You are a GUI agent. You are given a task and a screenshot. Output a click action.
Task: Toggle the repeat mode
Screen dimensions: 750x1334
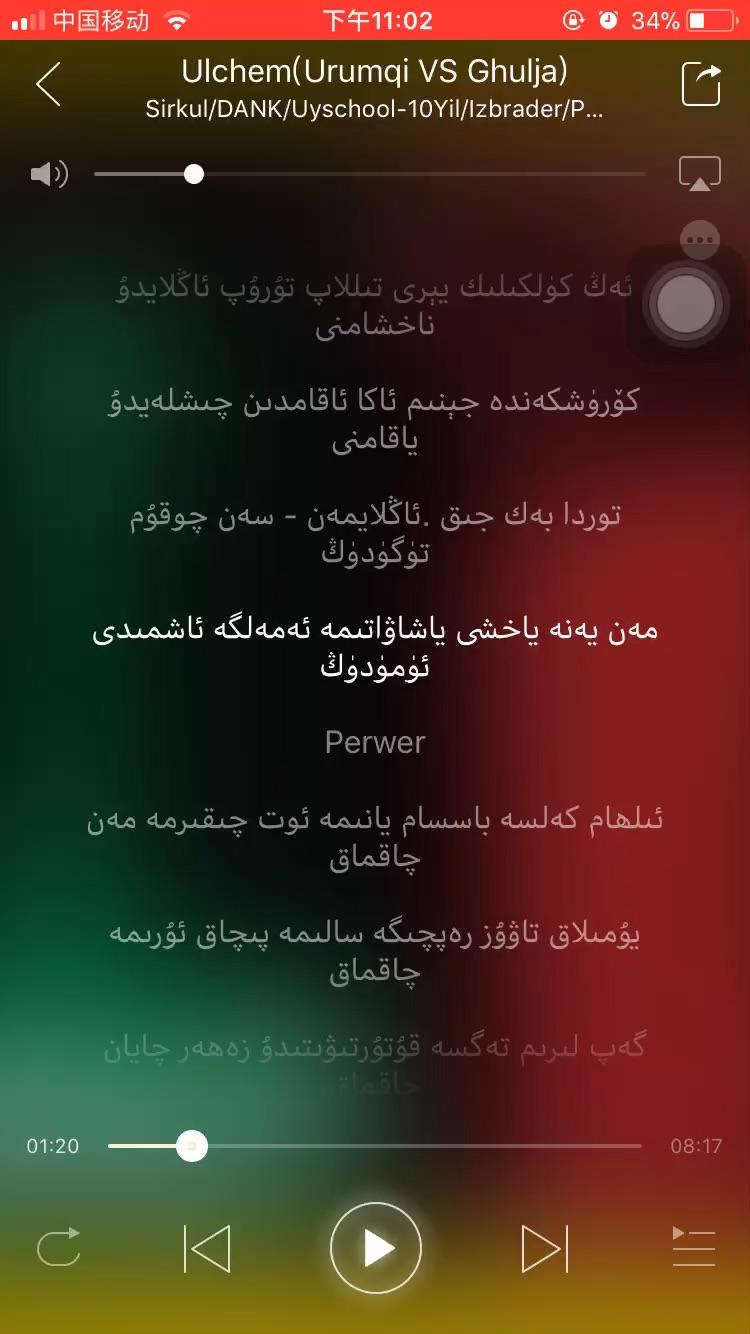click(58, 1248)
